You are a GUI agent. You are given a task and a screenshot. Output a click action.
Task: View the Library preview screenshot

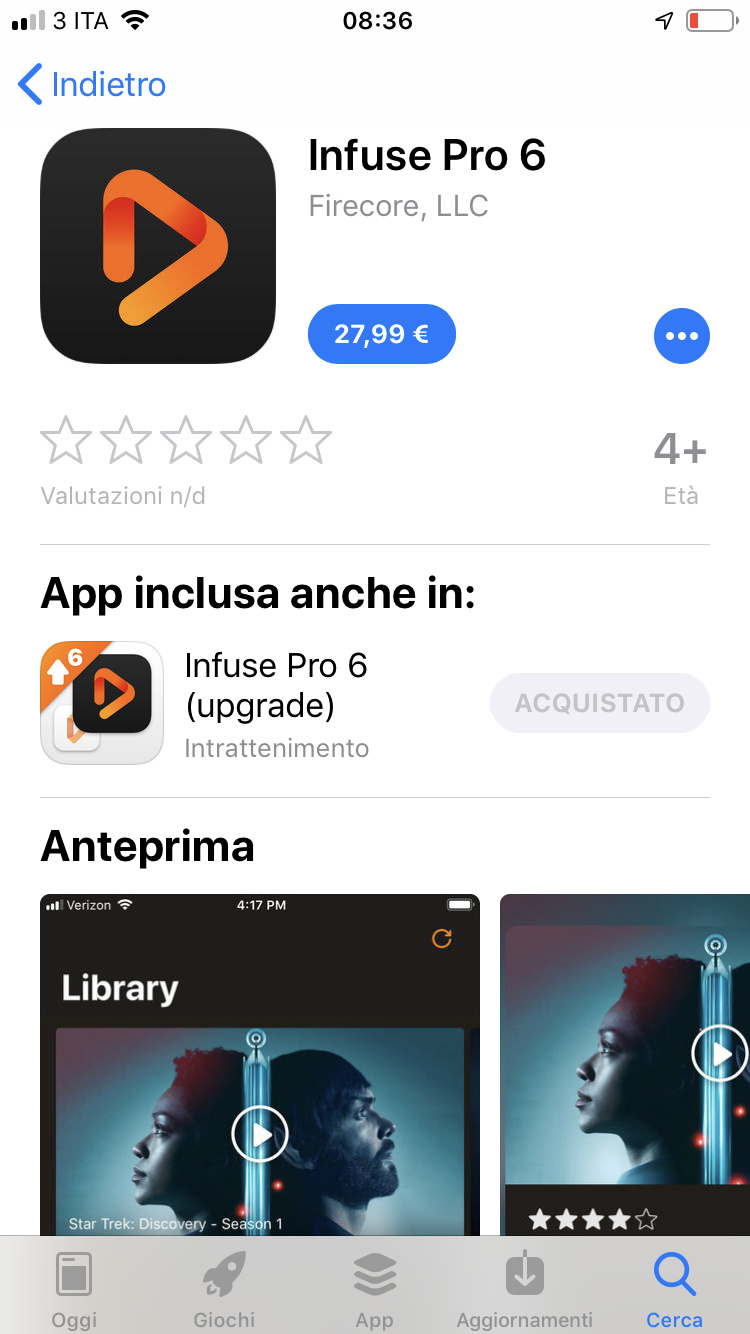259,1065
